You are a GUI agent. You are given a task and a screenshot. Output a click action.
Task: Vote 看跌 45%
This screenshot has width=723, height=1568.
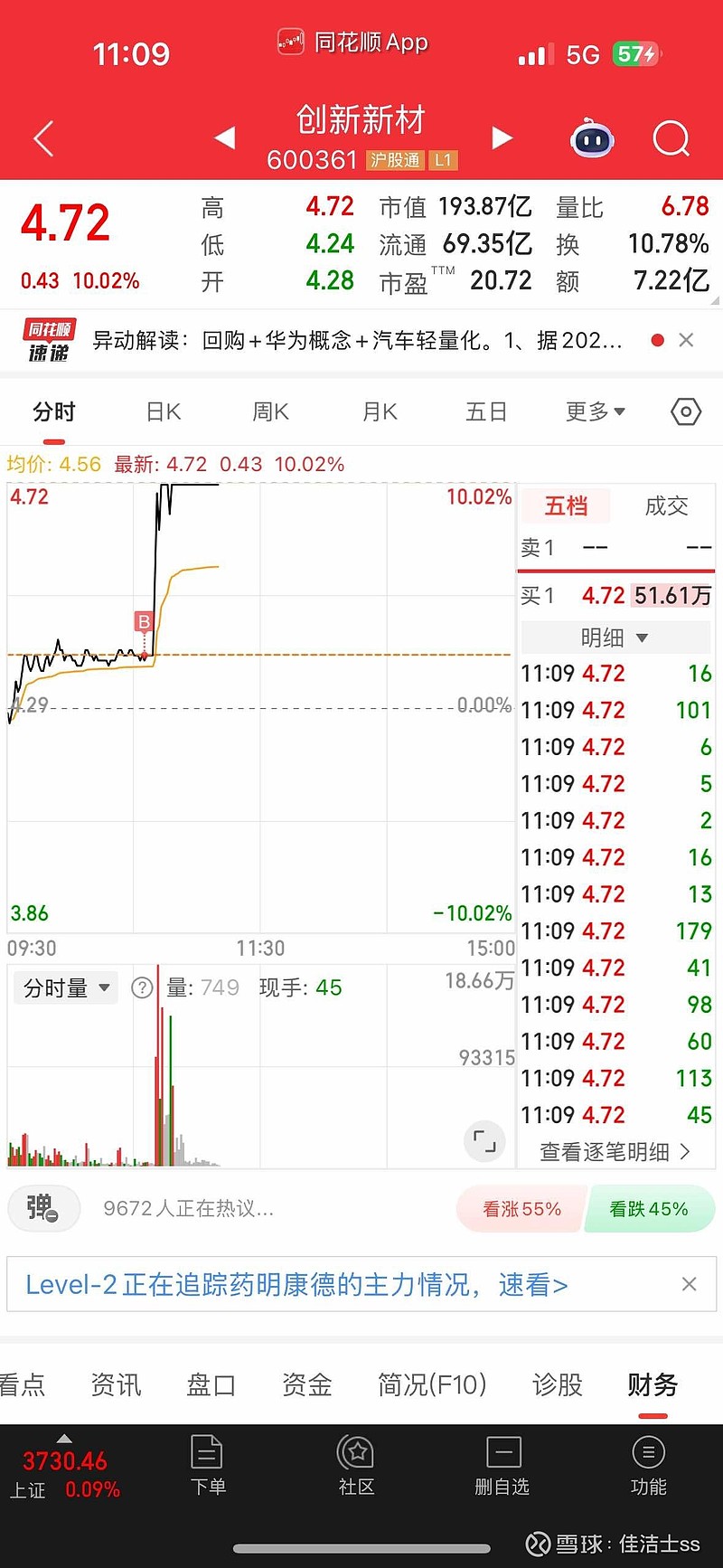click(649, 1209)
